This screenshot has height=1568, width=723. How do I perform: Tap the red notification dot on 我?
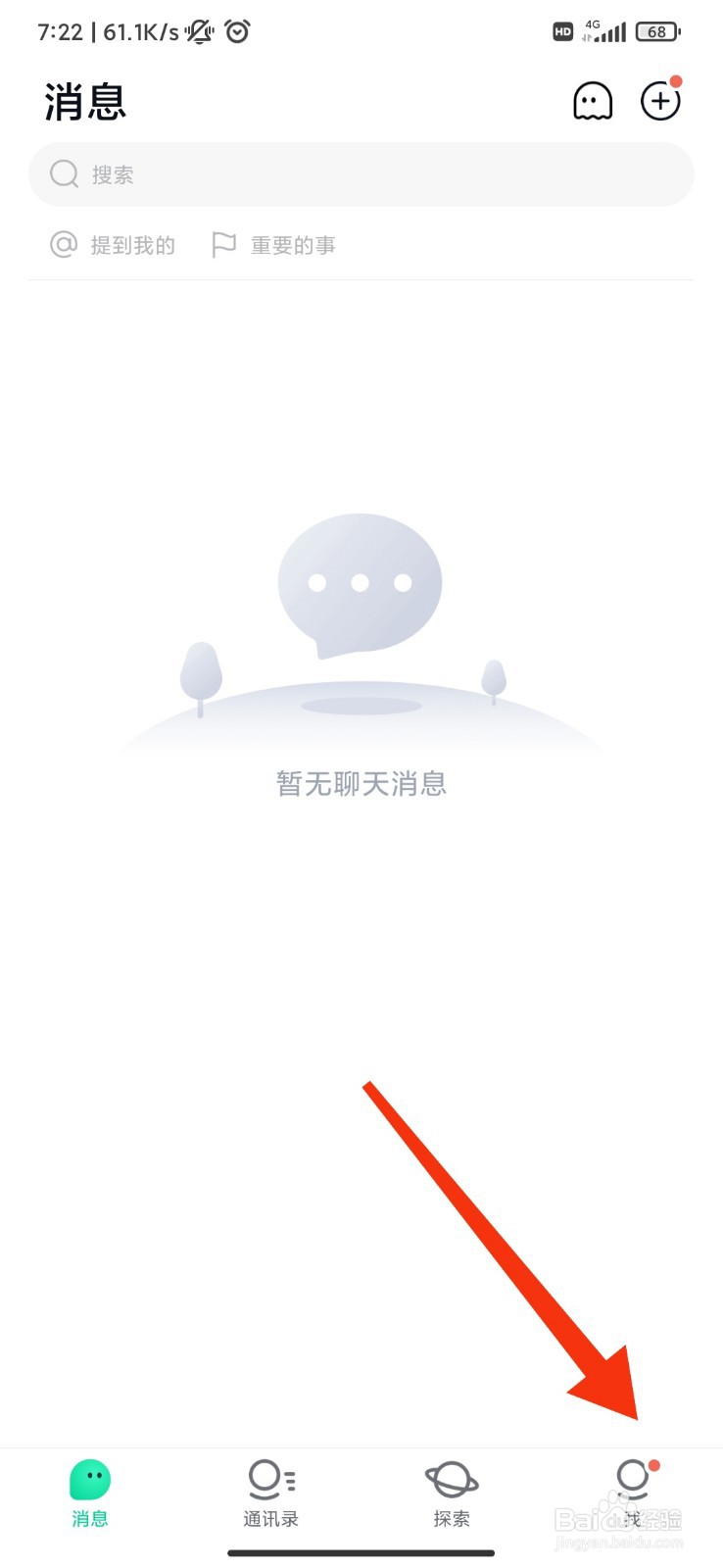click(x=654, y=1463)
